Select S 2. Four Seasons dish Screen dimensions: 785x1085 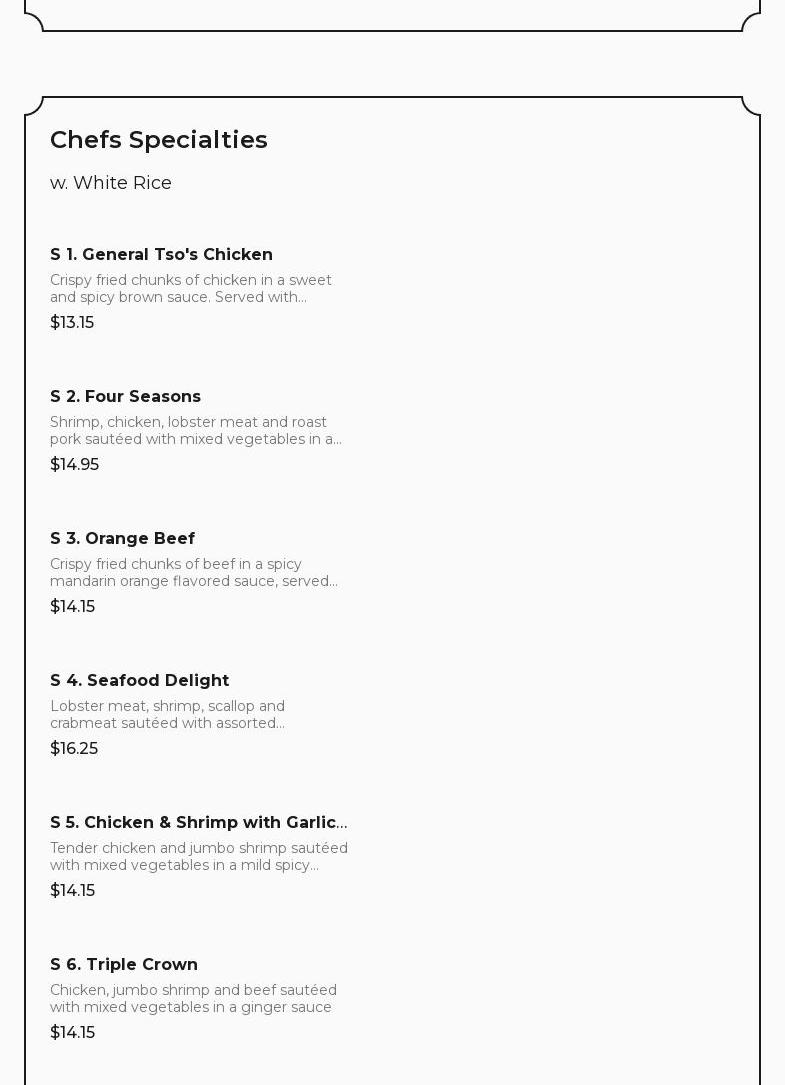tap(125, 397)
